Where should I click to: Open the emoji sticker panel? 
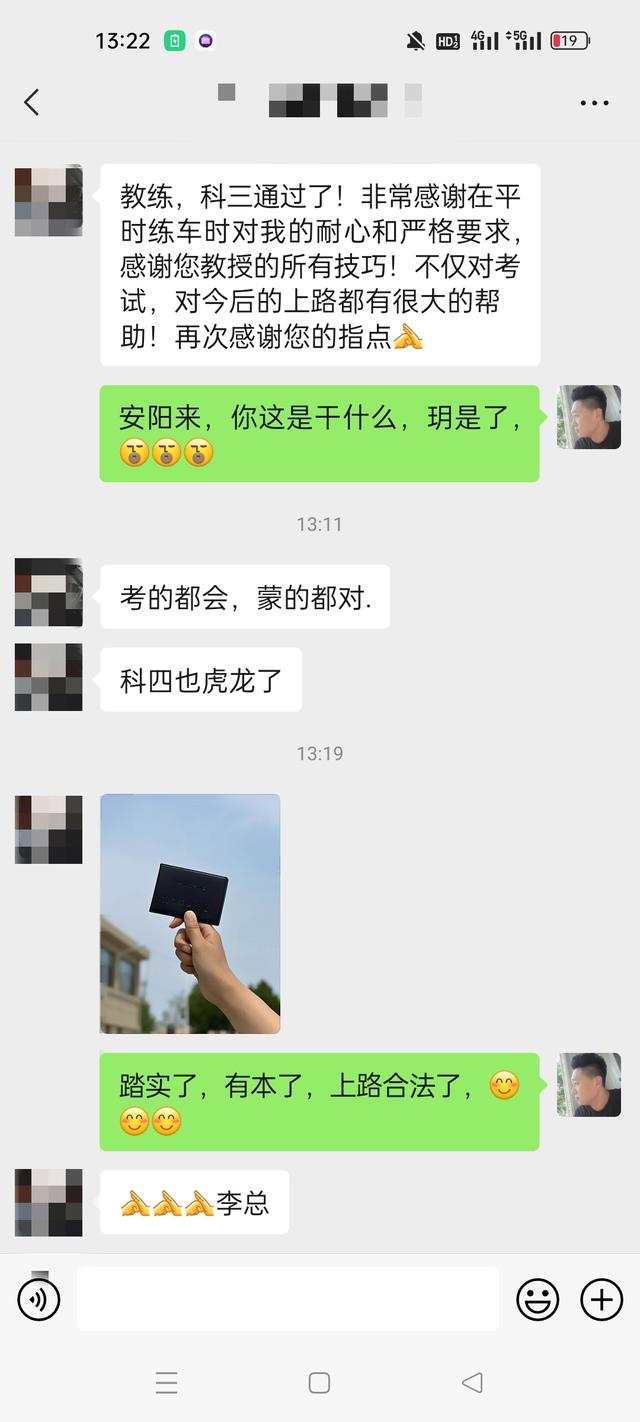pos(537,1299)
